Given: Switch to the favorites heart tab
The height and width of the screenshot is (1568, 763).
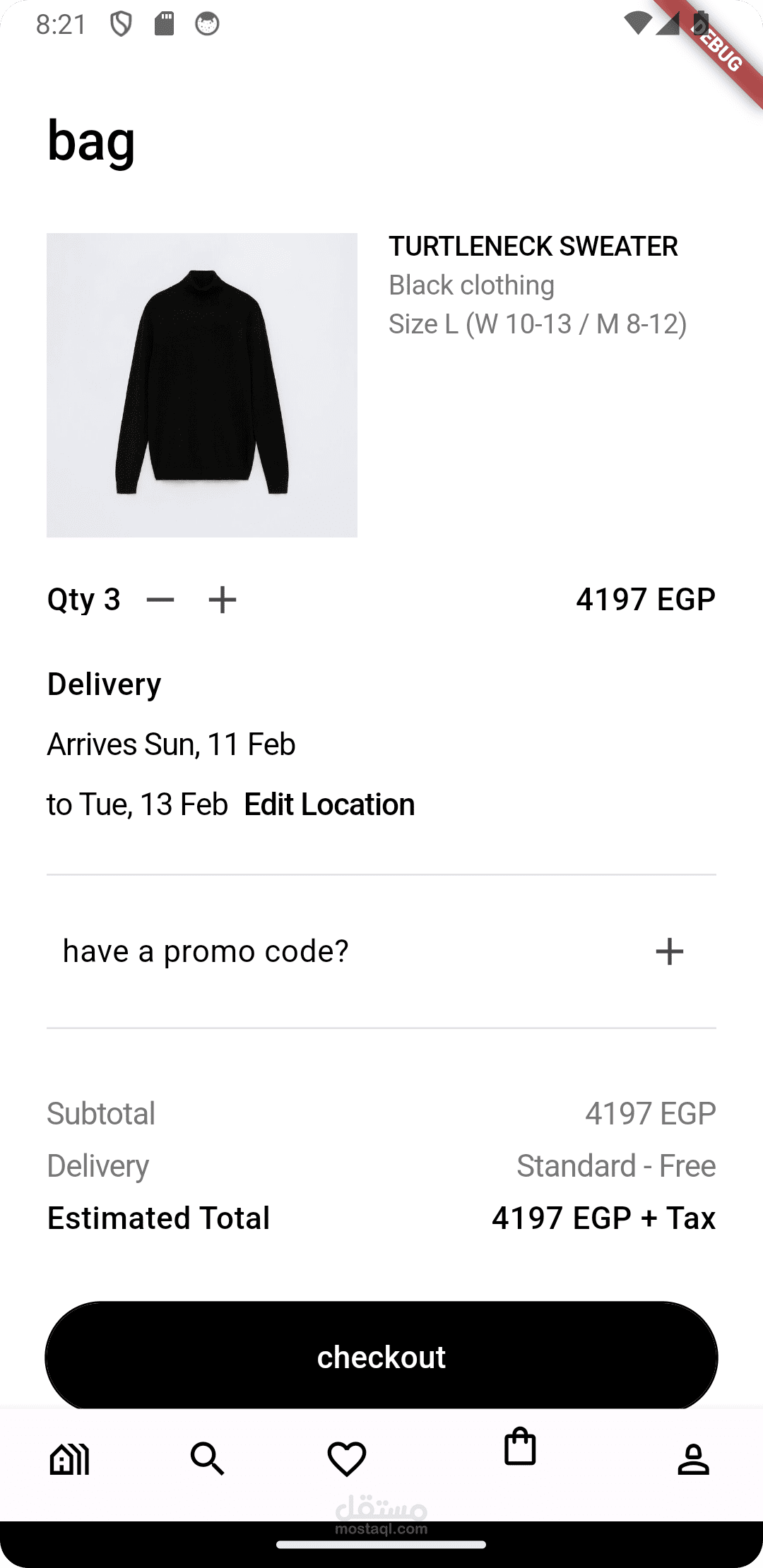Looking at the screenshot, I should click(346, 1459).
